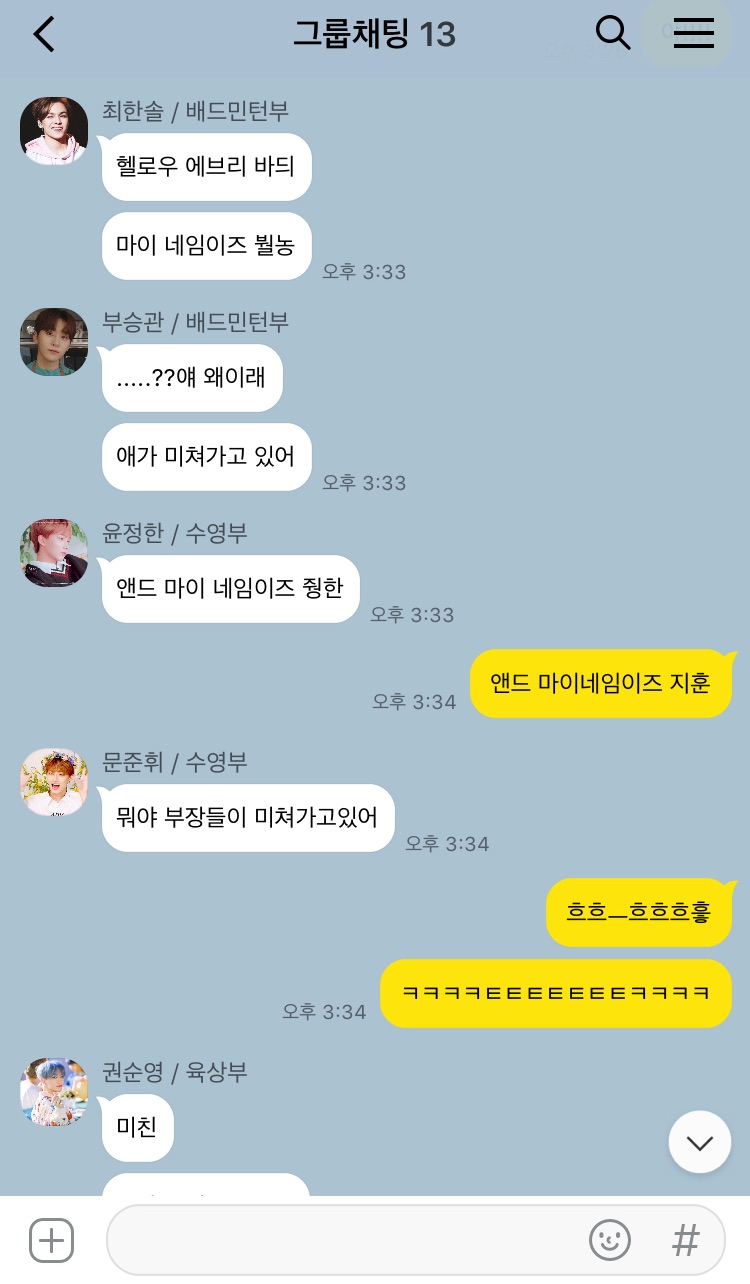750x1284 pixels.
Task: Jump to the latest message with the down chevron
Action: click(699, 1142)
